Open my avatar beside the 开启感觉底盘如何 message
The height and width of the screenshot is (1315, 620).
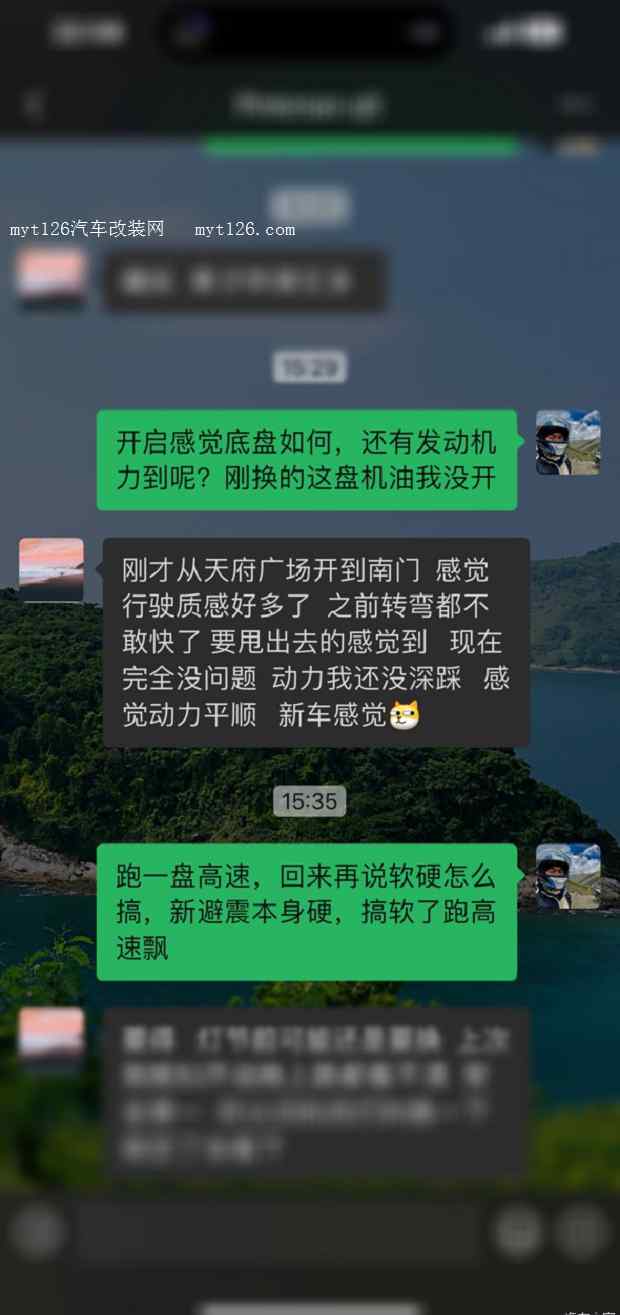coord(568,442)
